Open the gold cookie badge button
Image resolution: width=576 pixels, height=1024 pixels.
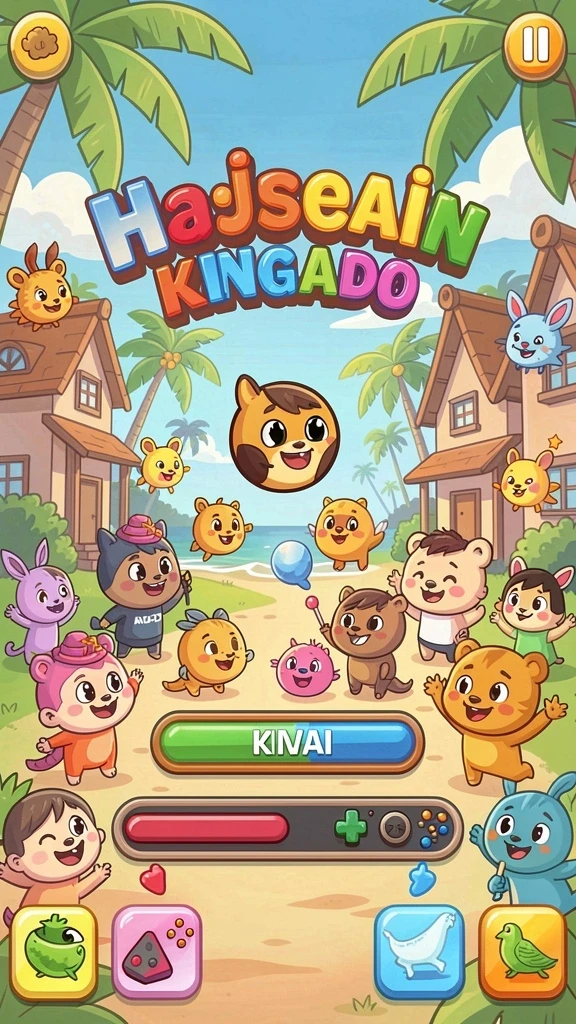point(40,45)
